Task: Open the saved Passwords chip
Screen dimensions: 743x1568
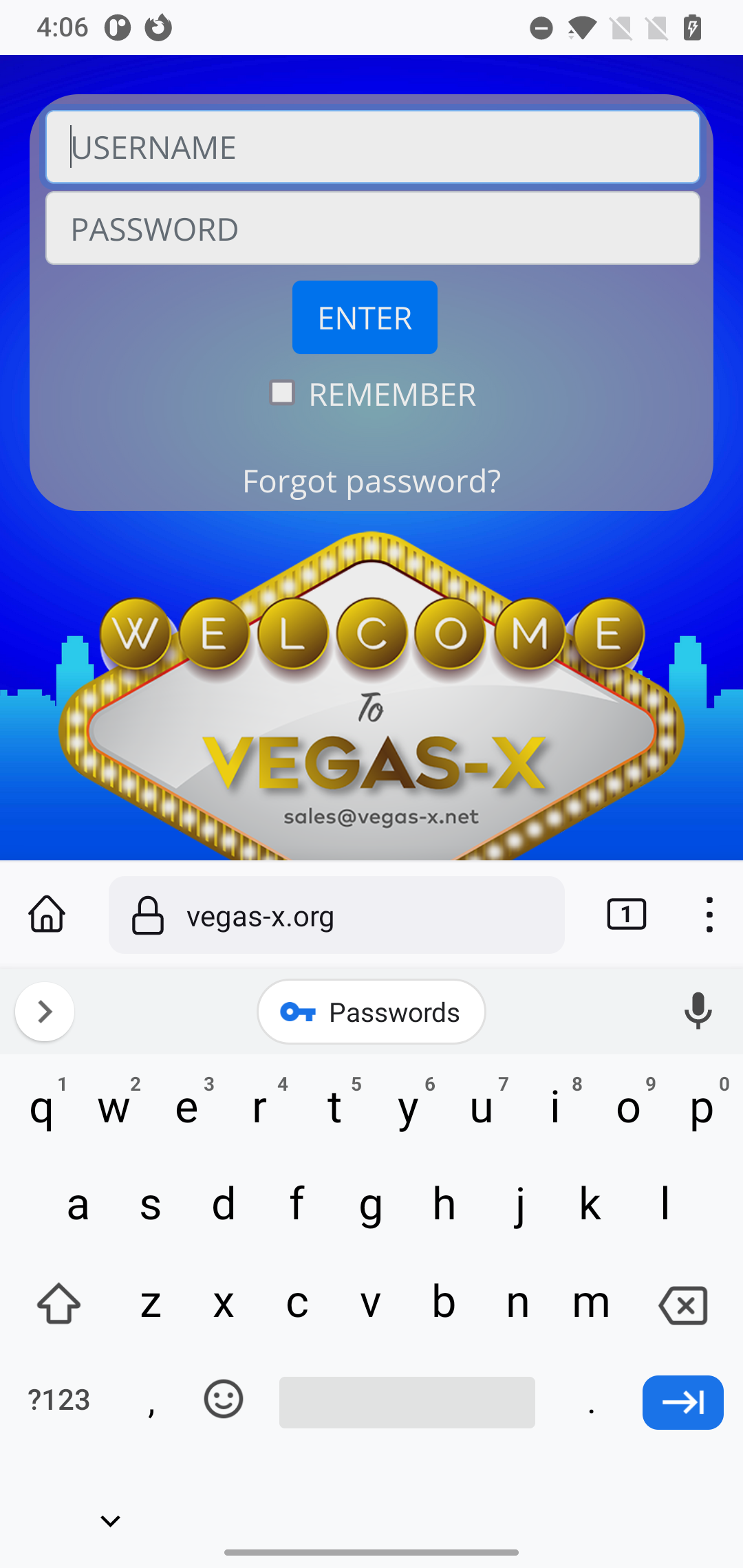Action: click(371, 1012)
